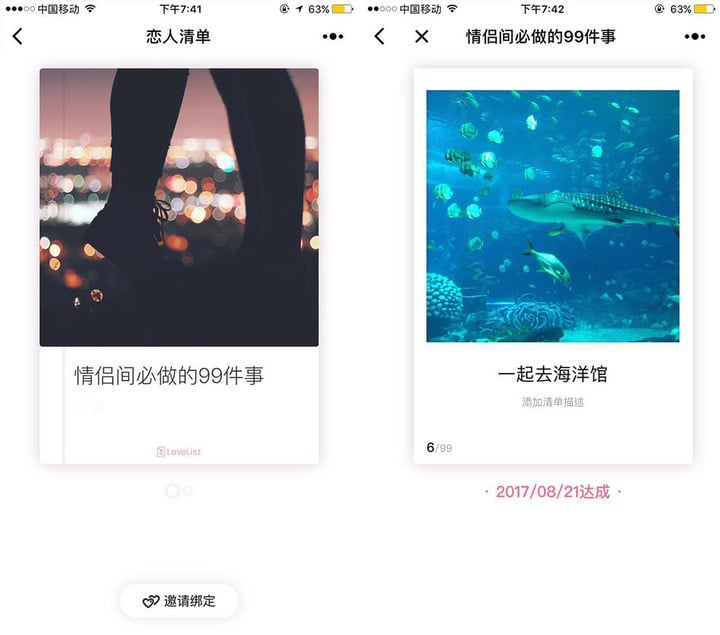Open the overflow menu beside 情侣间必做的99件事
The width and height of the screenshot is (720, 635).
click(x=694, y=37)
